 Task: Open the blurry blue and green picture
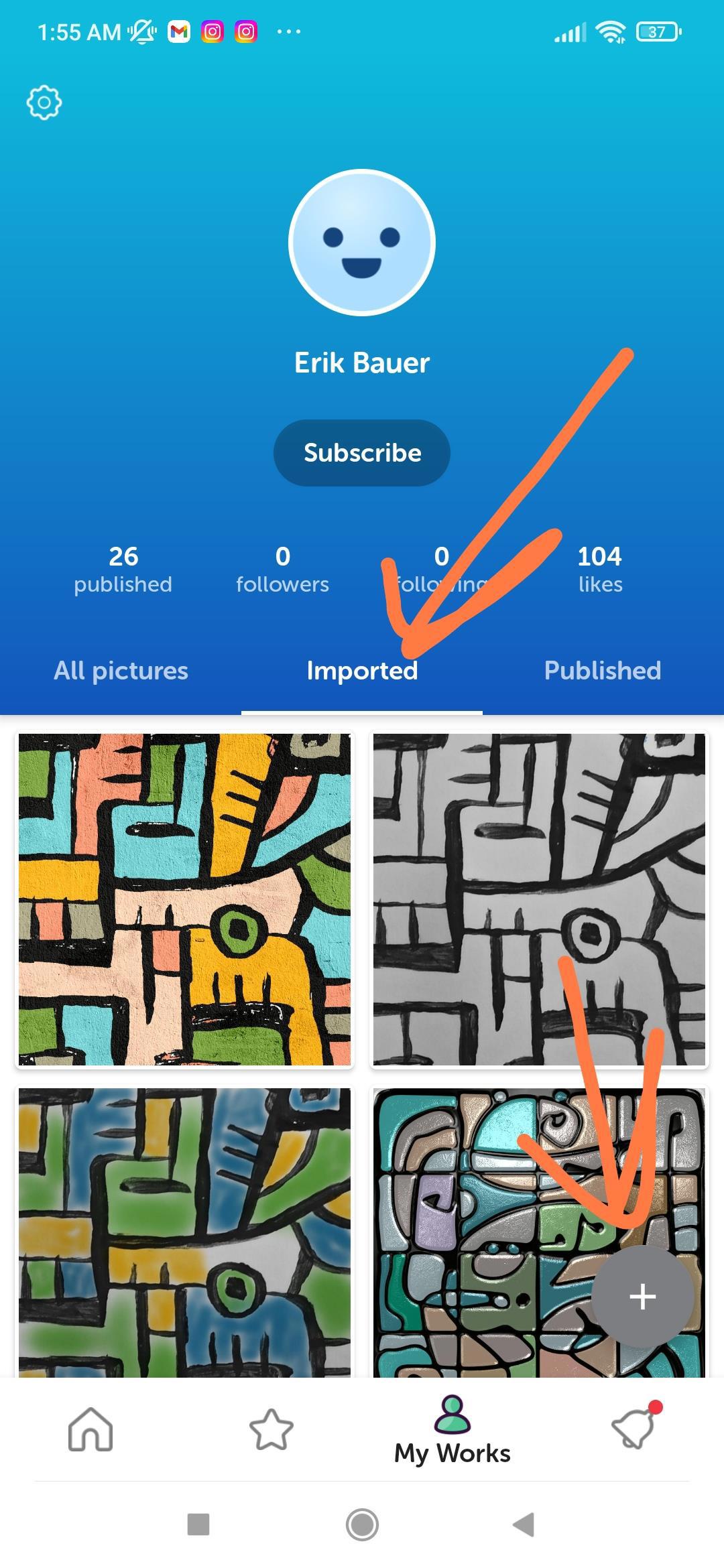coord(184,1232)
